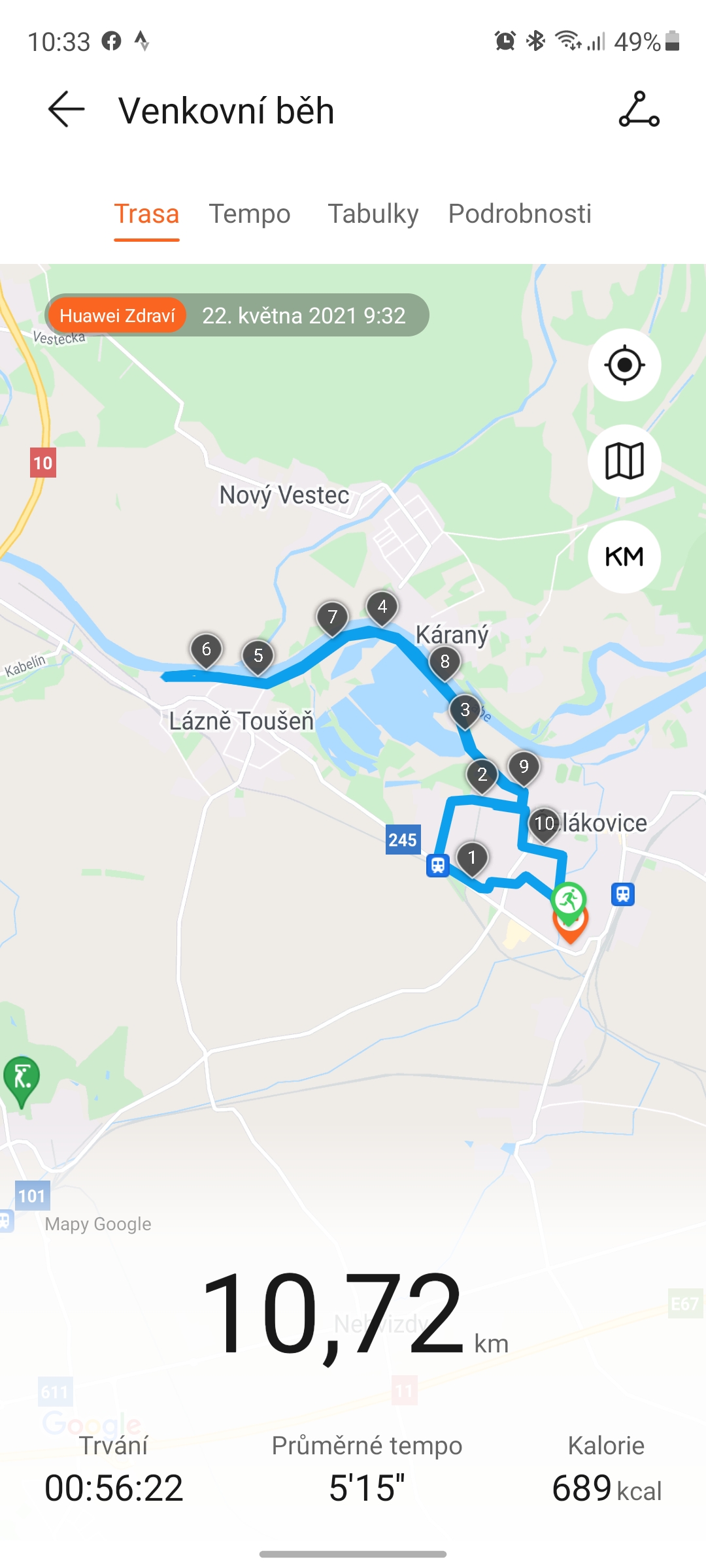Center map with the location target button
Screen dimensions: 706x1568
point(624,365)
